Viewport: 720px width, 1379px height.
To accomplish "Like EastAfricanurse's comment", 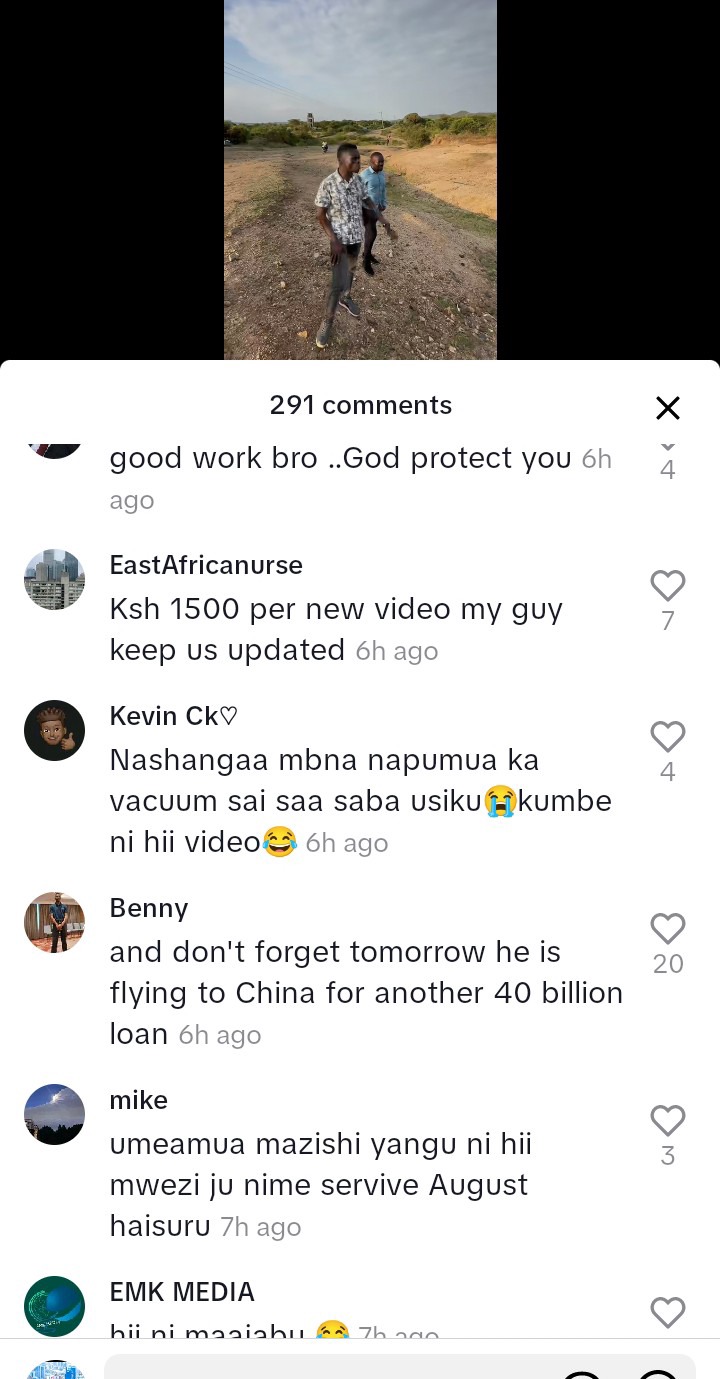I will pyautogui.click(x=667, y=586).
